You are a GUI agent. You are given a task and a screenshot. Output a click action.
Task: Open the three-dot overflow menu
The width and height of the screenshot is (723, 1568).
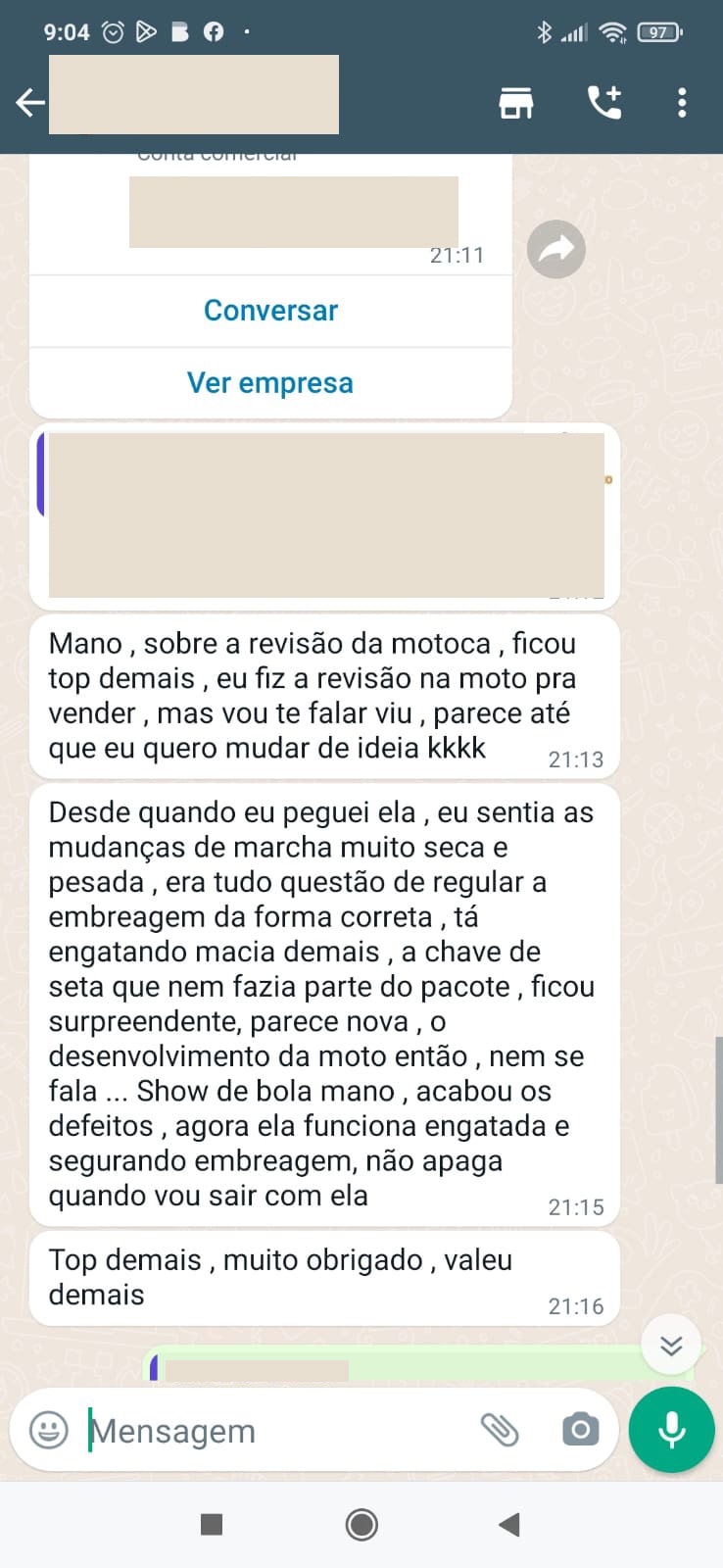(682, 102)
